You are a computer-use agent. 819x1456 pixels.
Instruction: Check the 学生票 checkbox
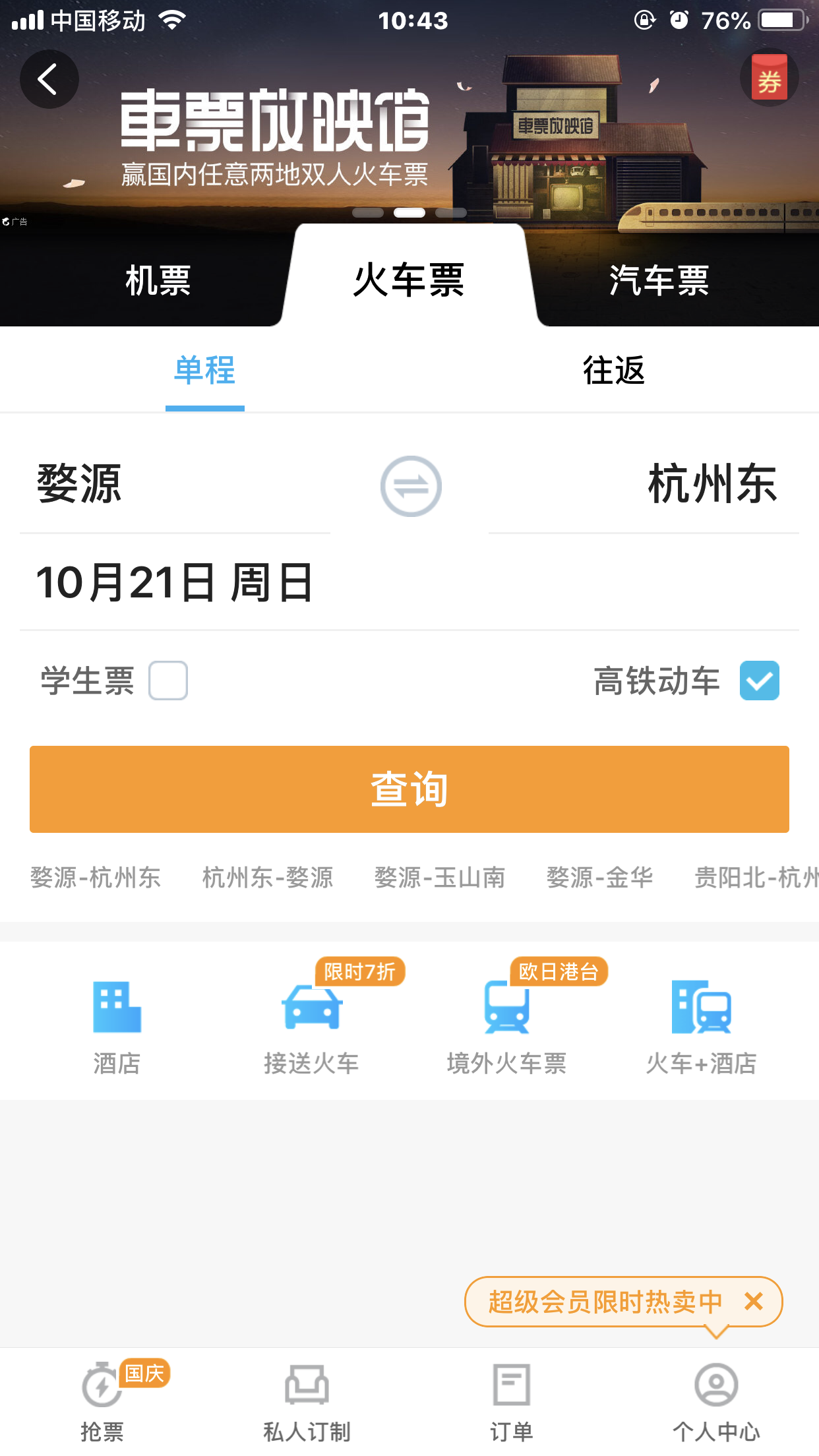(168, 681)
